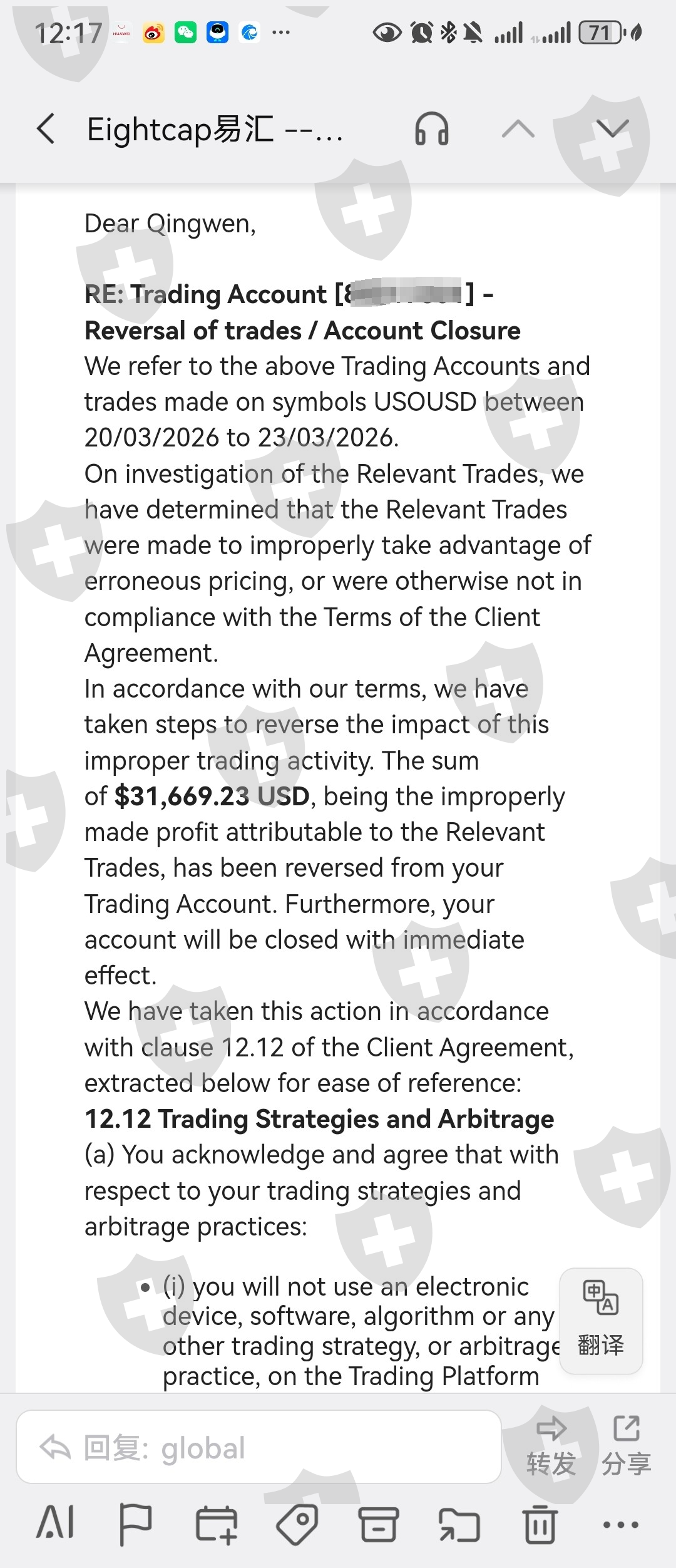Go to next email with down arrow
This screenshot has width=676, height=1568.
click(x=612, y=129)
